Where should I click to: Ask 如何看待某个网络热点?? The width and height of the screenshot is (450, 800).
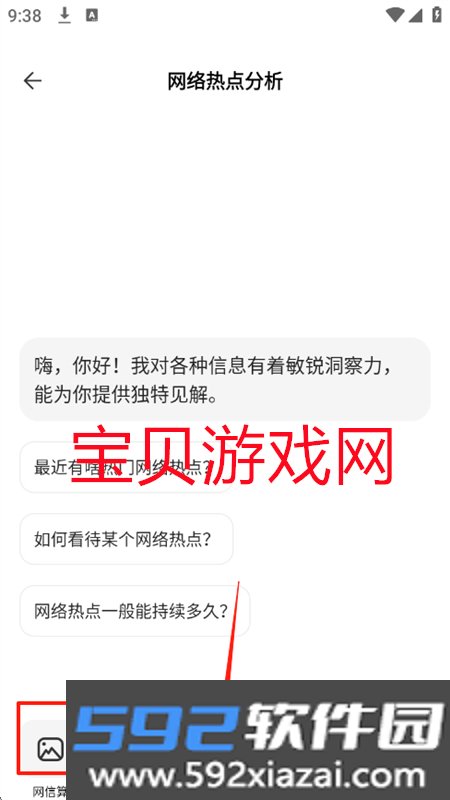click(126, 539)
